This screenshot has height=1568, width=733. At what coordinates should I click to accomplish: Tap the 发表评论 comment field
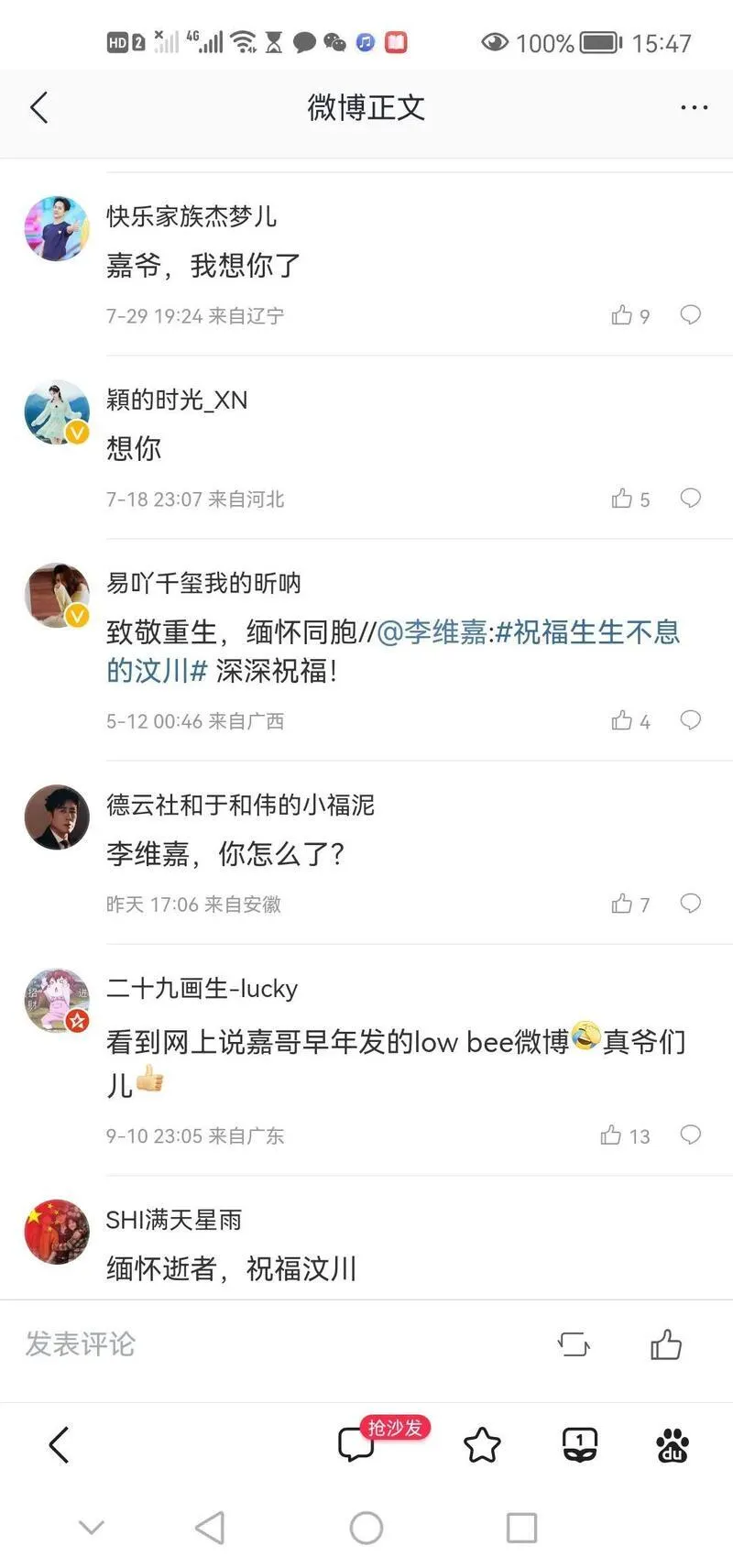(x=275, y=1344)
